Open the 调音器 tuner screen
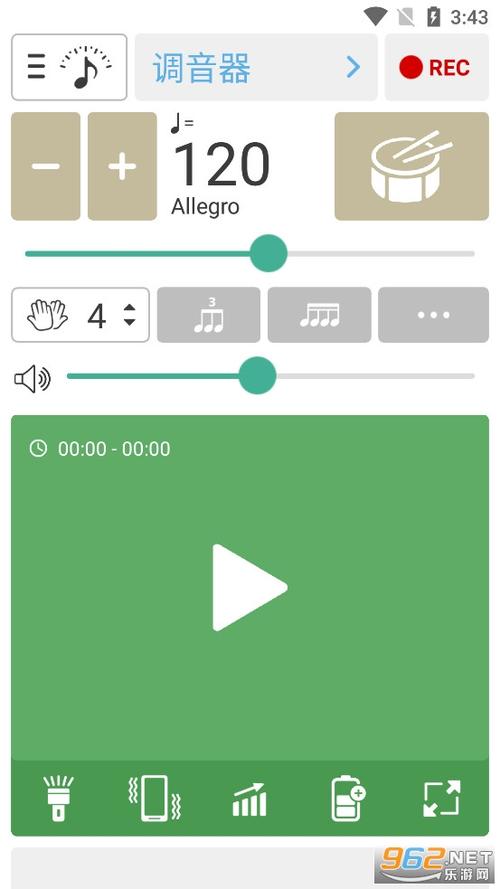500x889 pixels. pyautogui.click(x=256, y=67)
